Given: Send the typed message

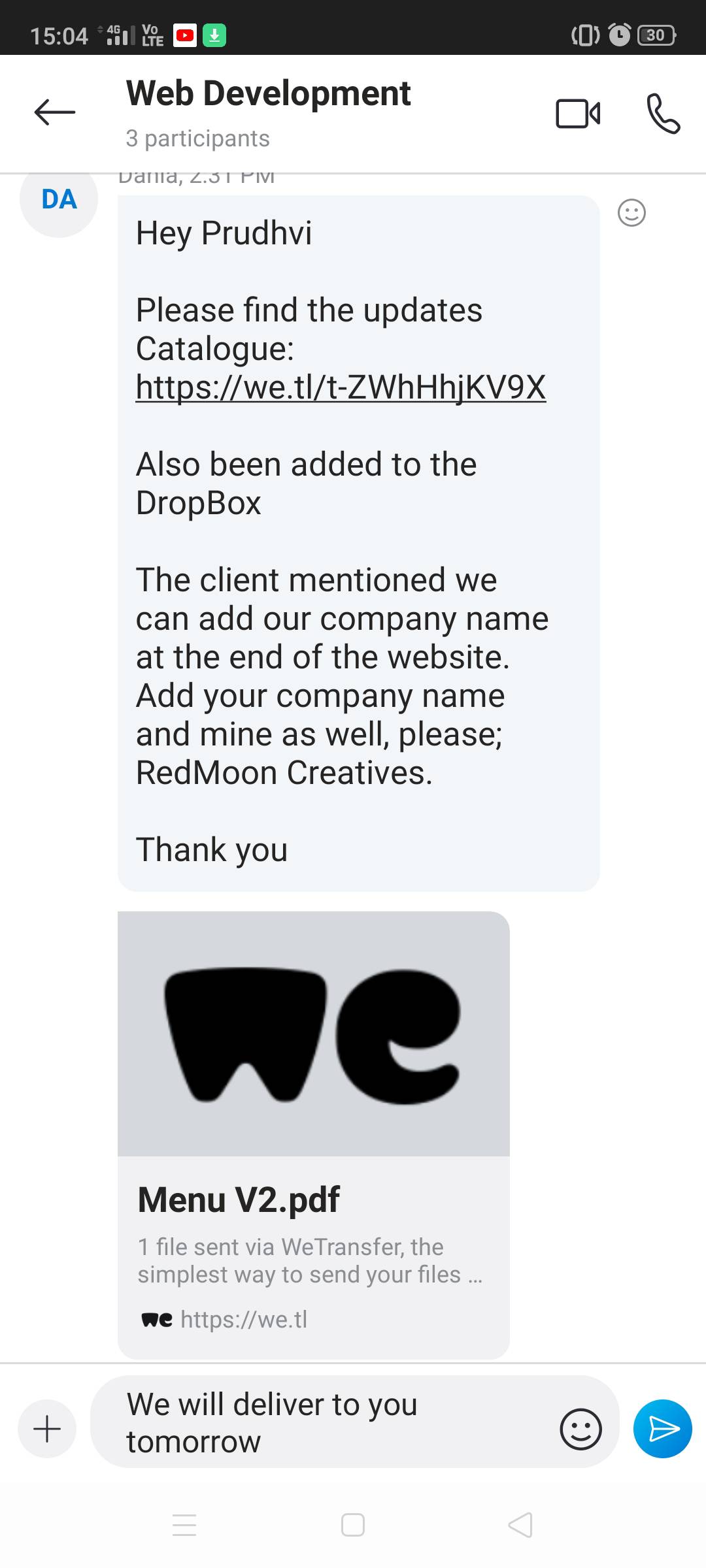Looking at the screenshot, I should click(x=663, y=1428).
